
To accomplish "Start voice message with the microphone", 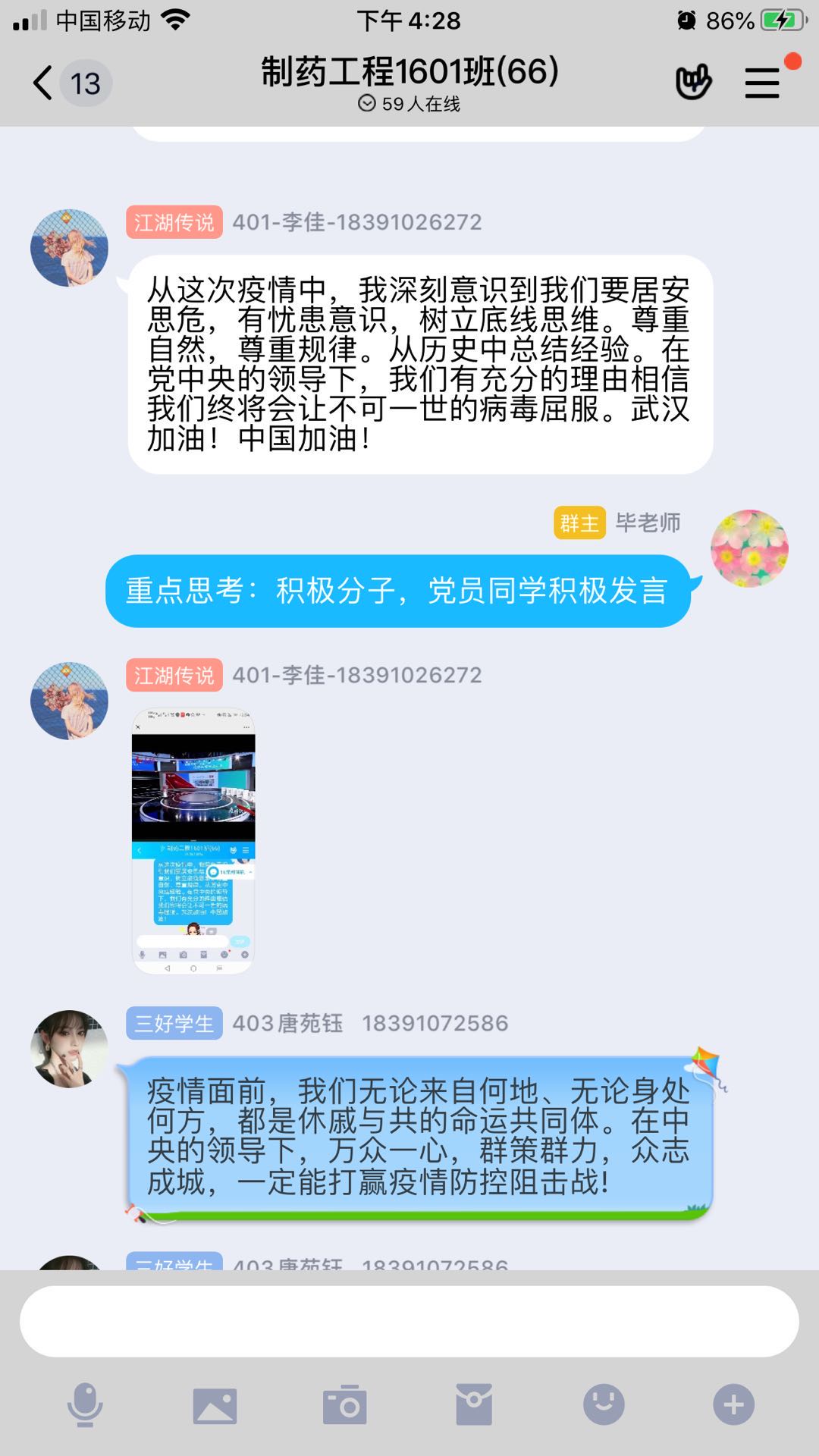I will [85, 1405].
